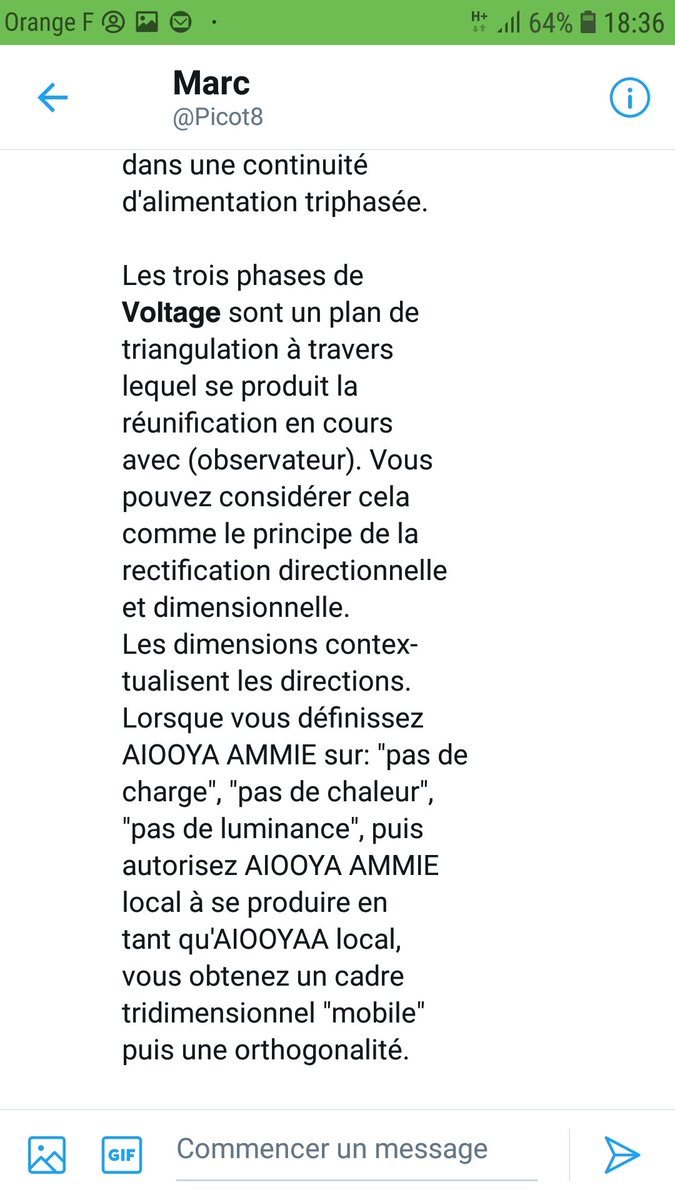The image size is (675, 1200).
Task: Open the GIF picker
Action: click(122, 1154)
